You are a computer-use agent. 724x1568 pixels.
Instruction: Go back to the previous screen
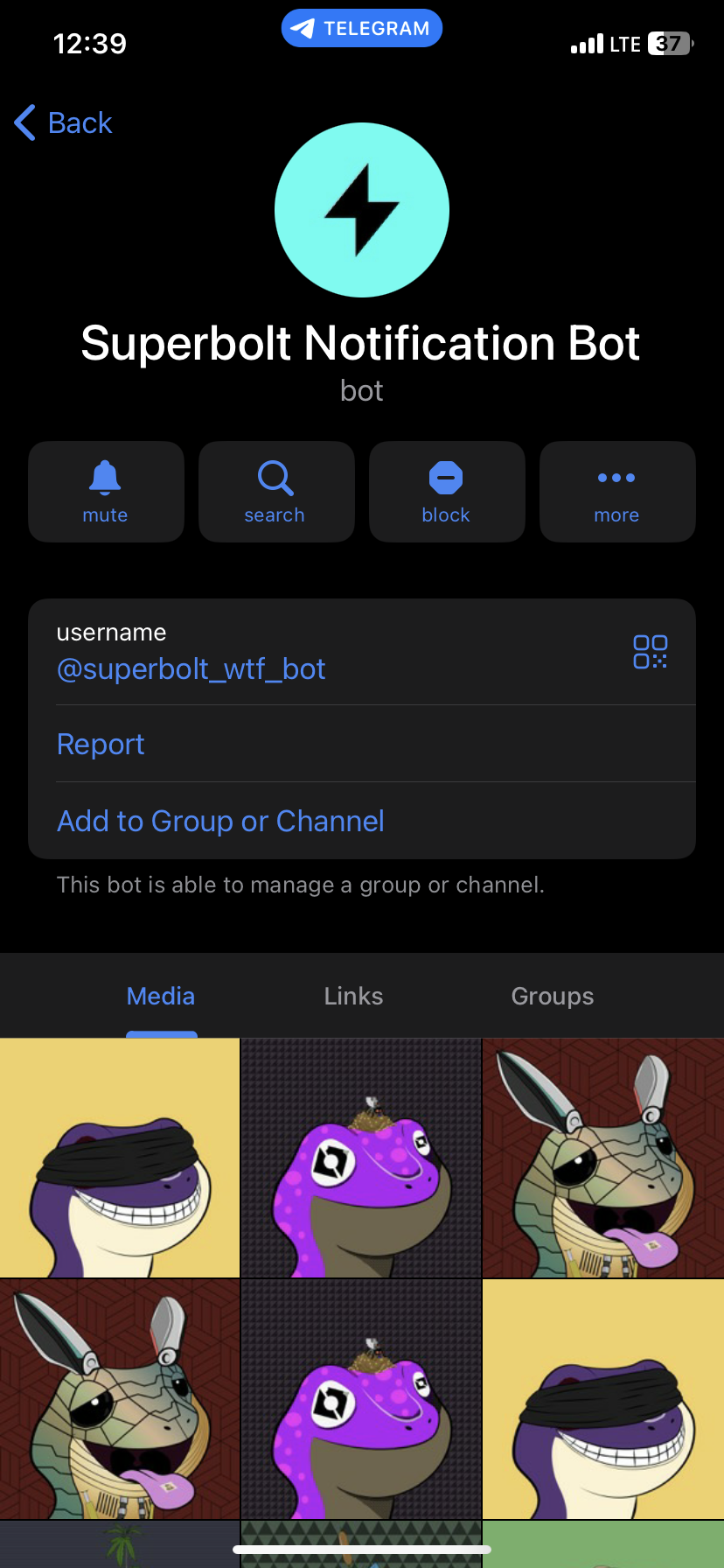[x=64, y=123]
